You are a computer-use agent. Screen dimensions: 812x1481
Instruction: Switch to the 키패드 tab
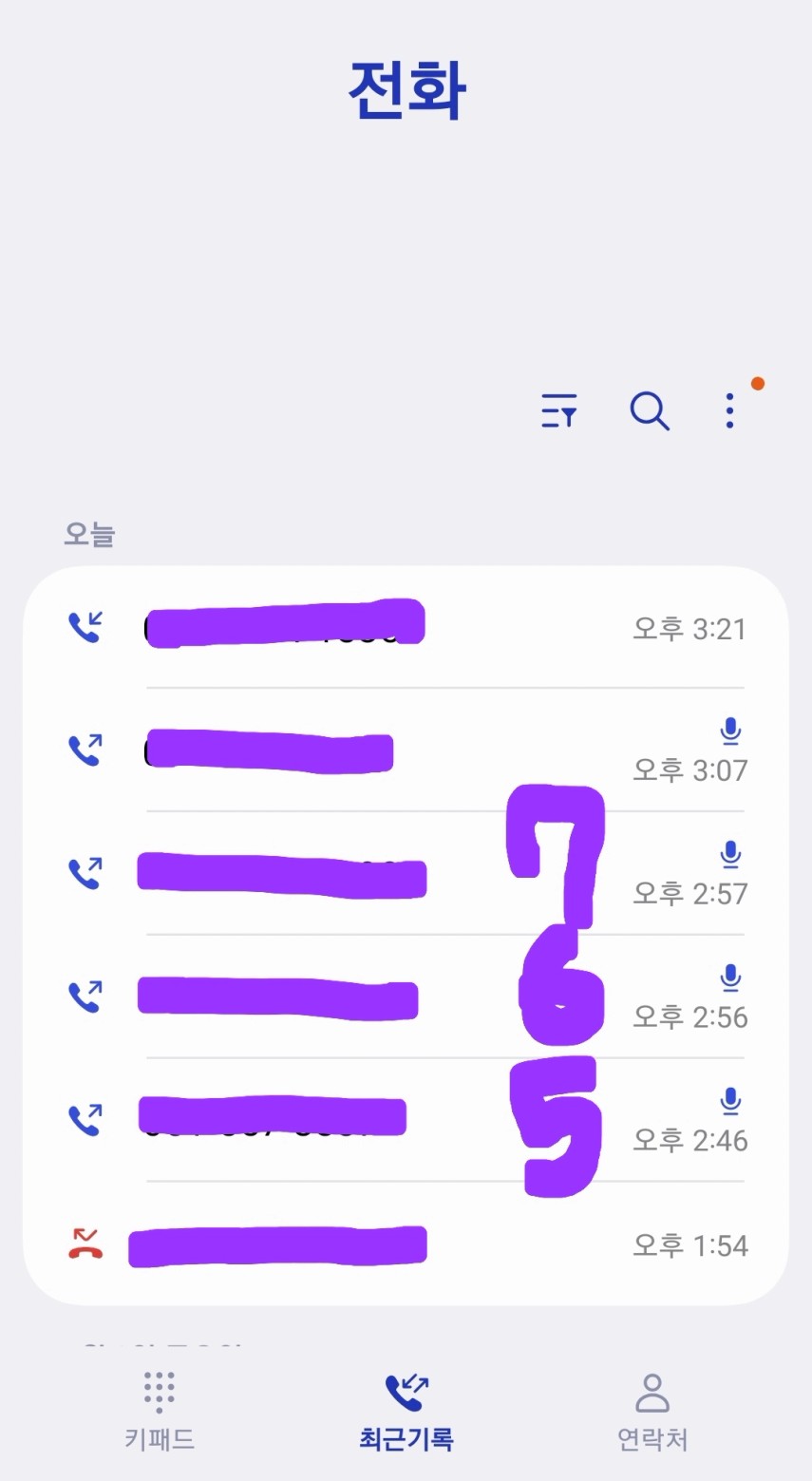coord(160,1411)
